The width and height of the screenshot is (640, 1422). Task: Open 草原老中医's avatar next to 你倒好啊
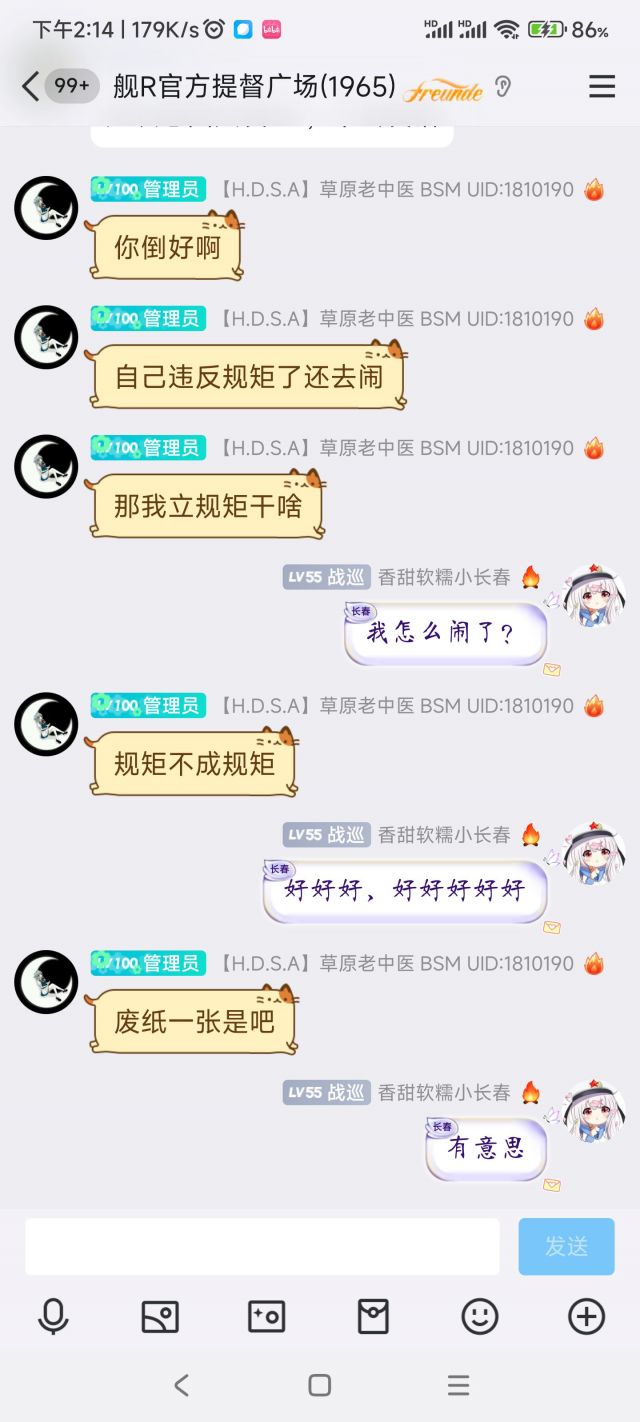[46, 208]
